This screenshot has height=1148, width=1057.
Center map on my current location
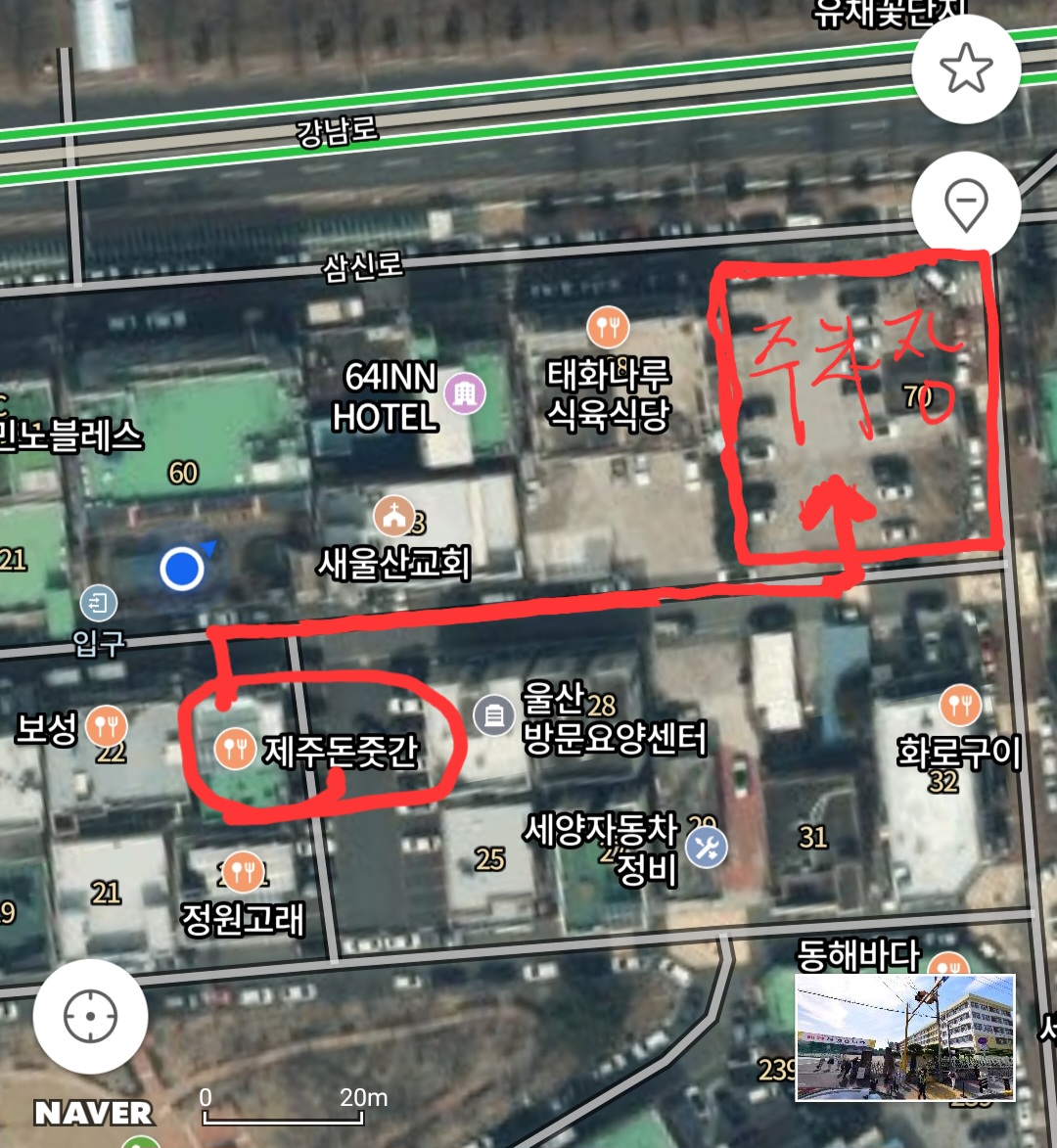point(90,1017)
